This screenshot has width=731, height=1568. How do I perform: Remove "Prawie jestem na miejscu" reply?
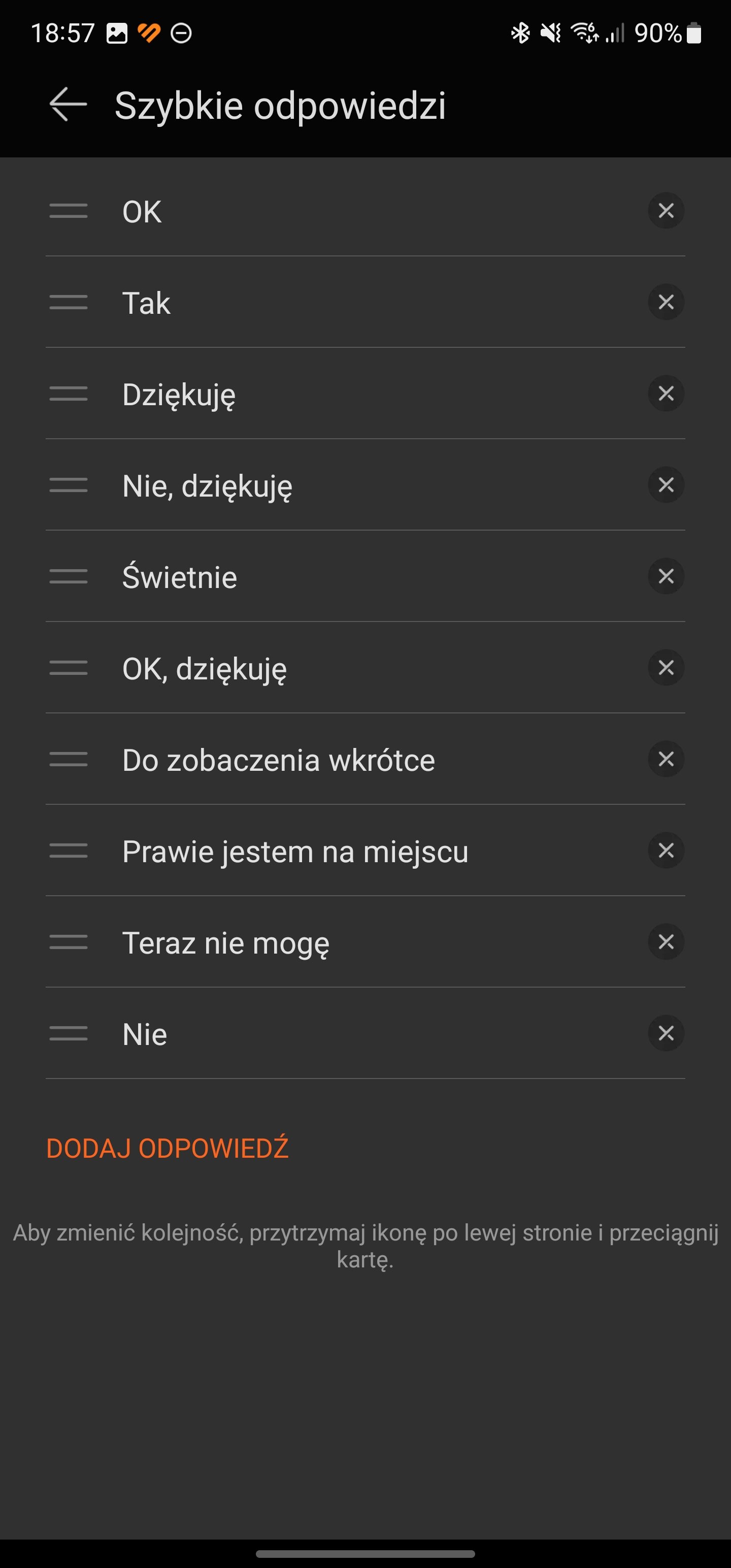pyautogui.click(x=666, y=851)
